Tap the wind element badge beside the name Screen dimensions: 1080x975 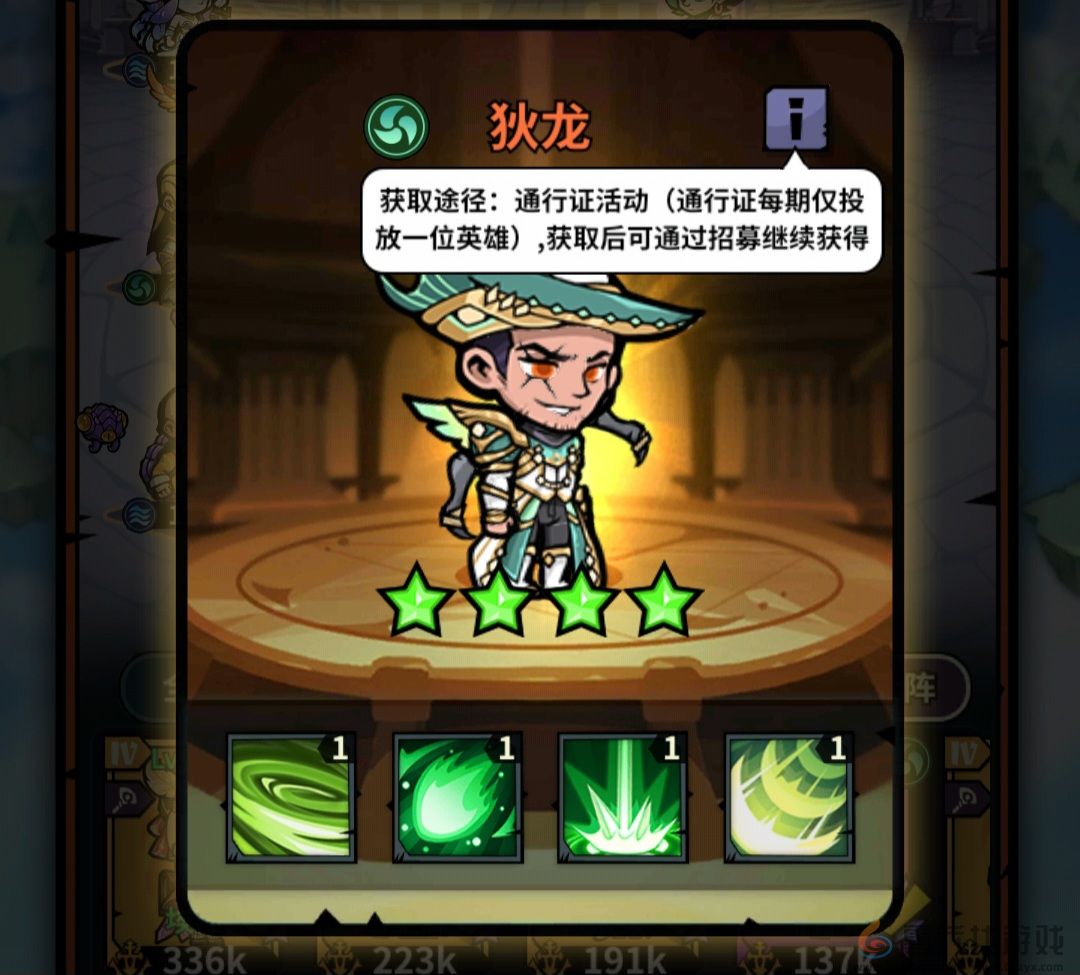tap(396, 127)
